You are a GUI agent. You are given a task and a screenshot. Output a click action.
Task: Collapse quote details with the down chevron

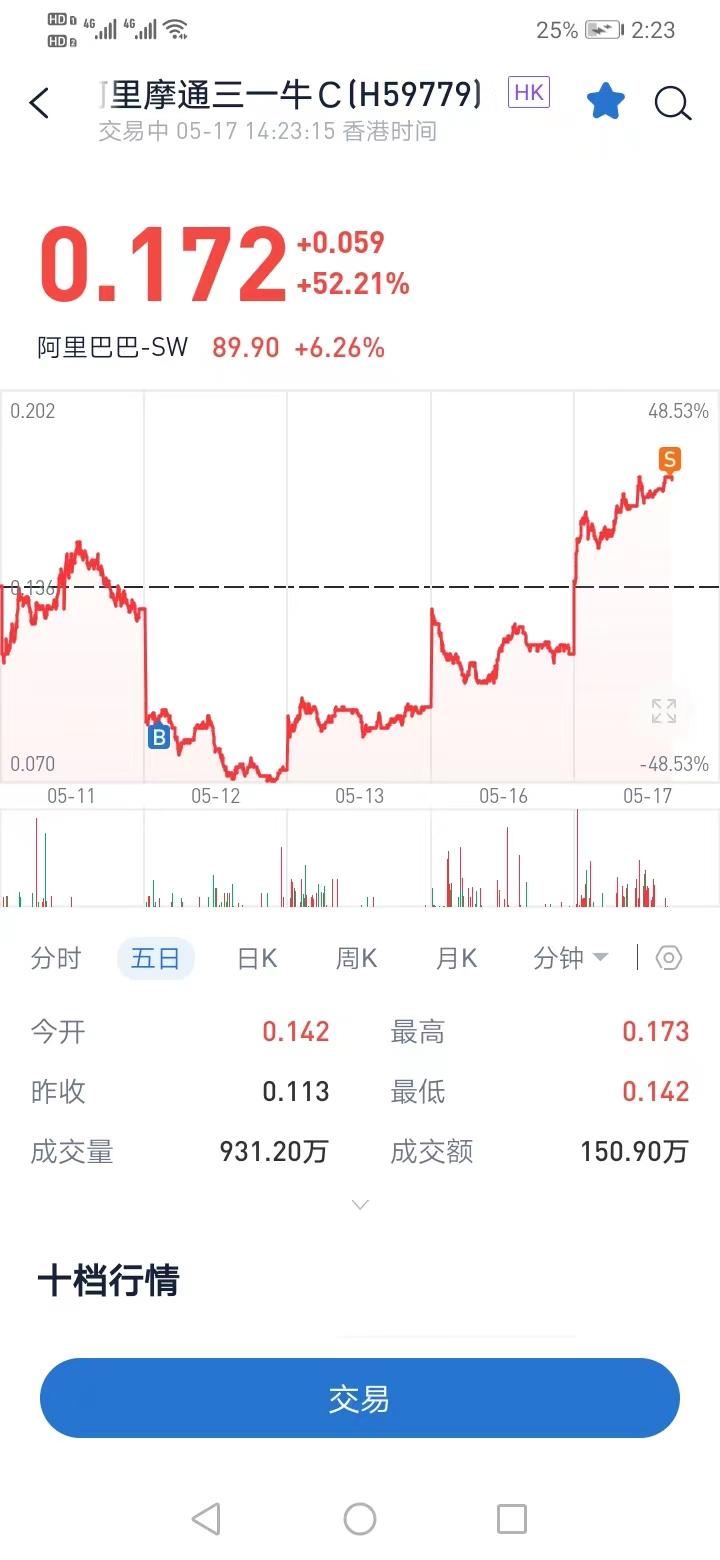click(x=360, y=1204)
